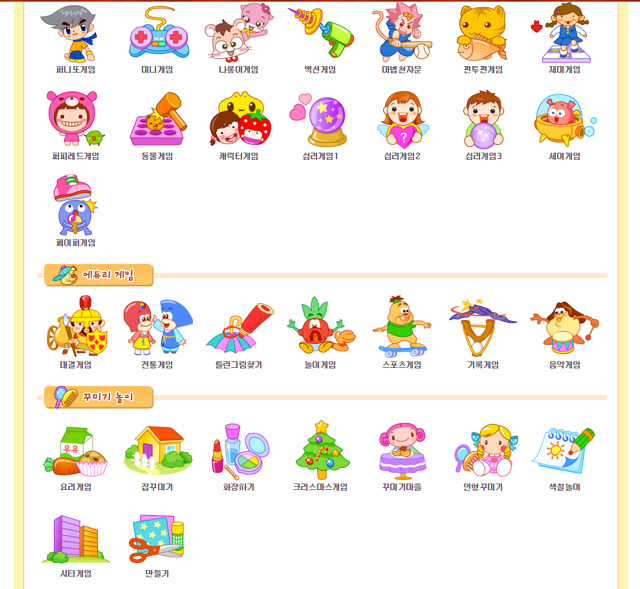Open 심리게임2 category
640x589 pixels.
pyautogui.click(x=401, y=122)
